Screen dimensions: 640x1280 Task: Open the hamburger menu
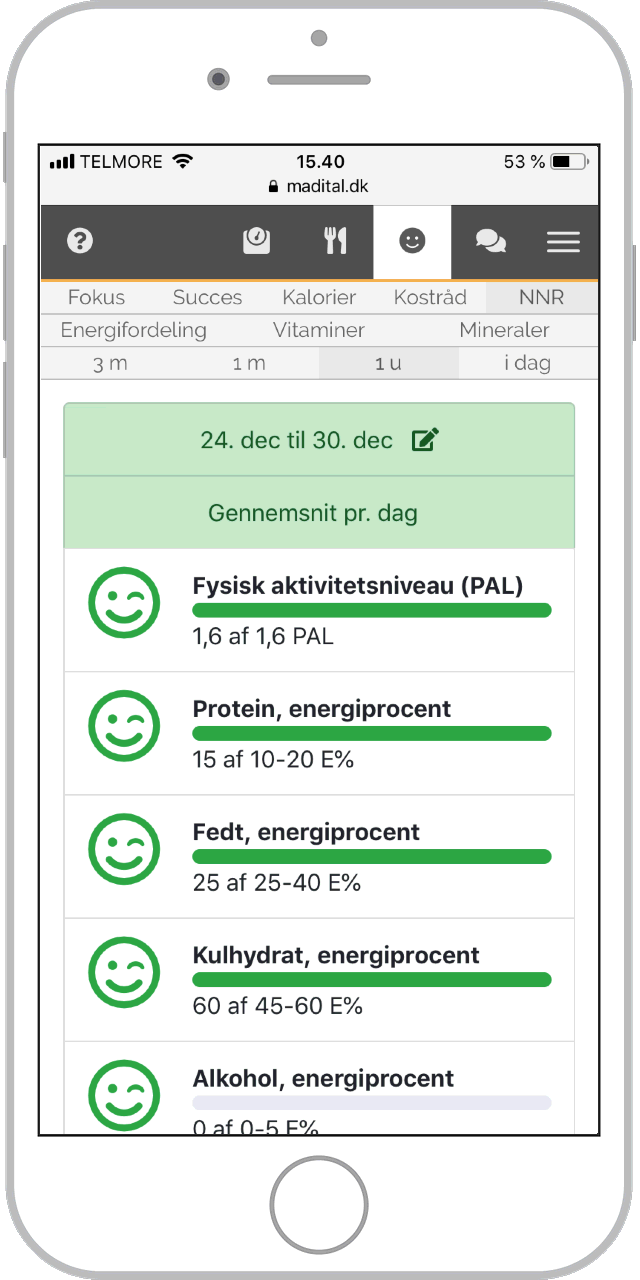click(x=563, y=241)
